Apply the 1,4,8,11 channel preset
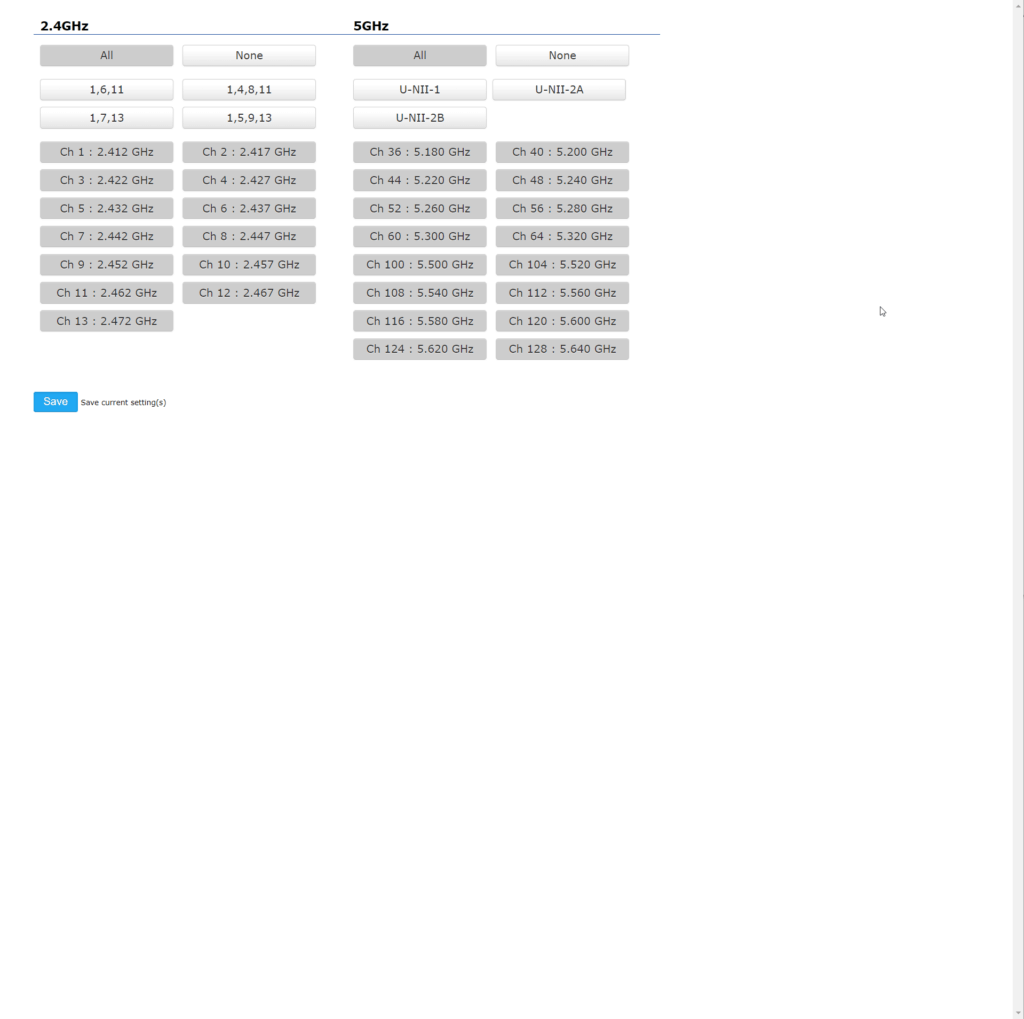1024x1019 pixels. [x=249, y=90]
